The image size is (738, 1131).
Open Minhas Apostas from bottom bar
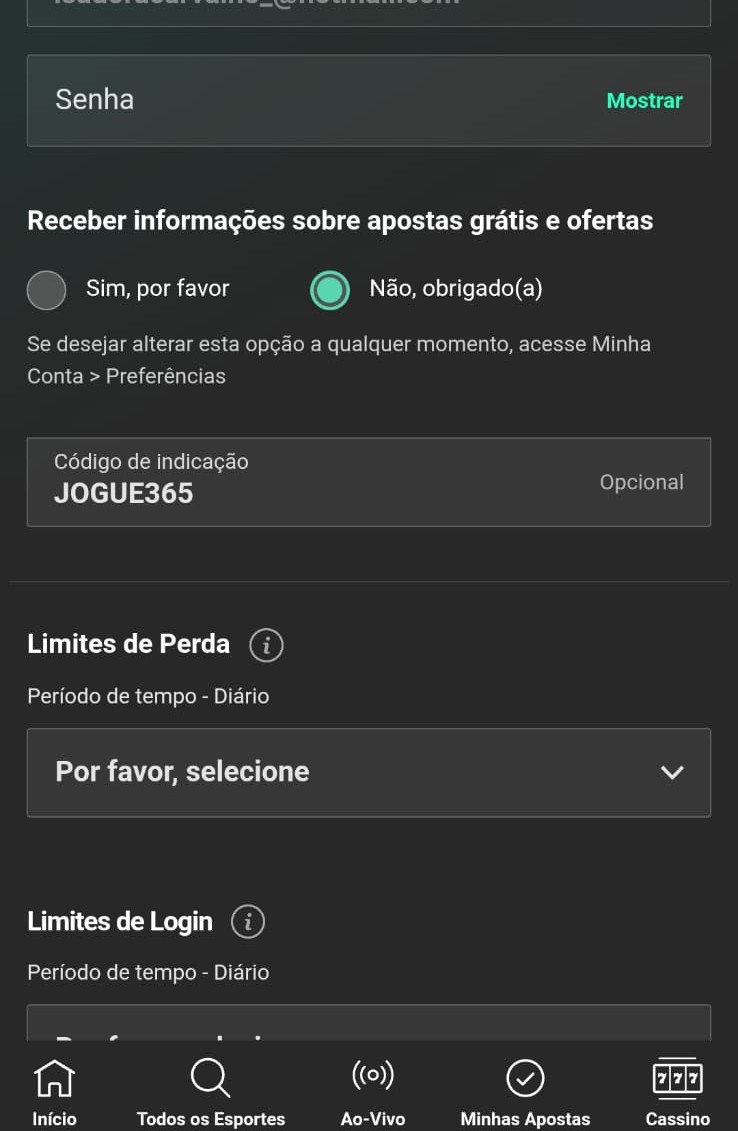tap(525, 1089)
